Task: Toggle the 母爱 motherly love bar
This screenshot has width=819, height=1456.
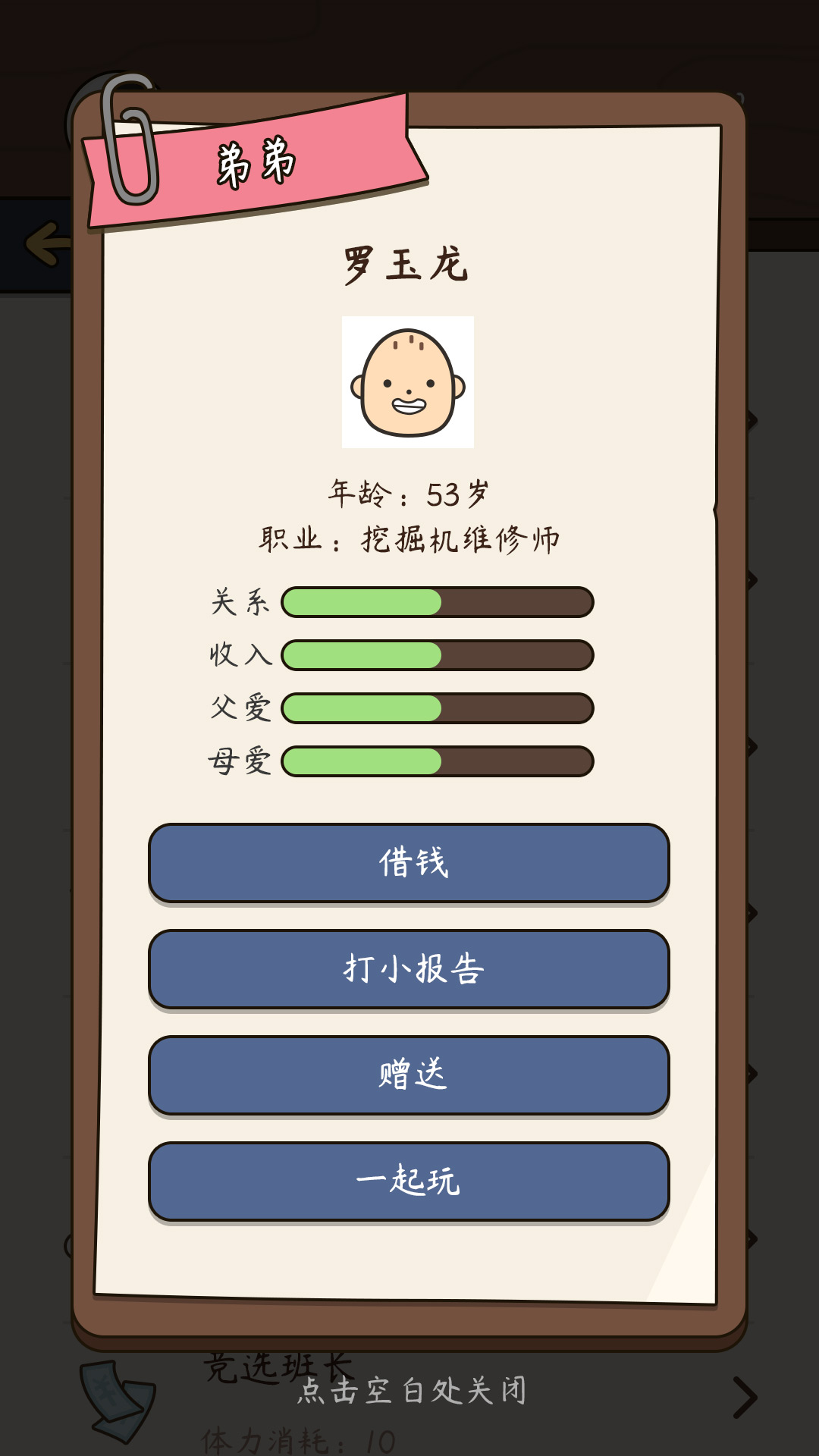Action: [x=436, y=761]
